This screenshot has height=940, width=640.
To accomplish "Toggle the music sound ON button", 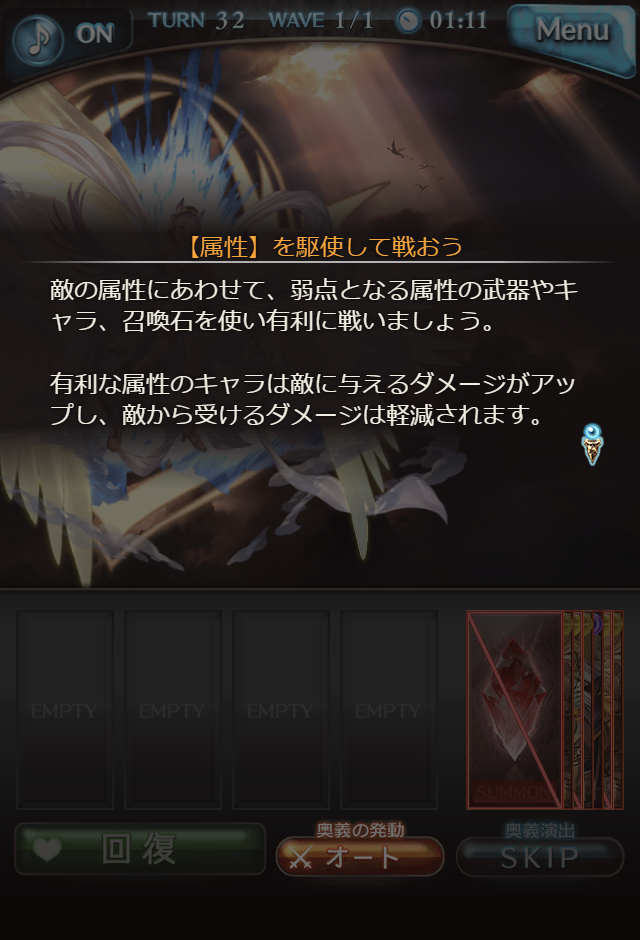I will (x=70, y=33).
